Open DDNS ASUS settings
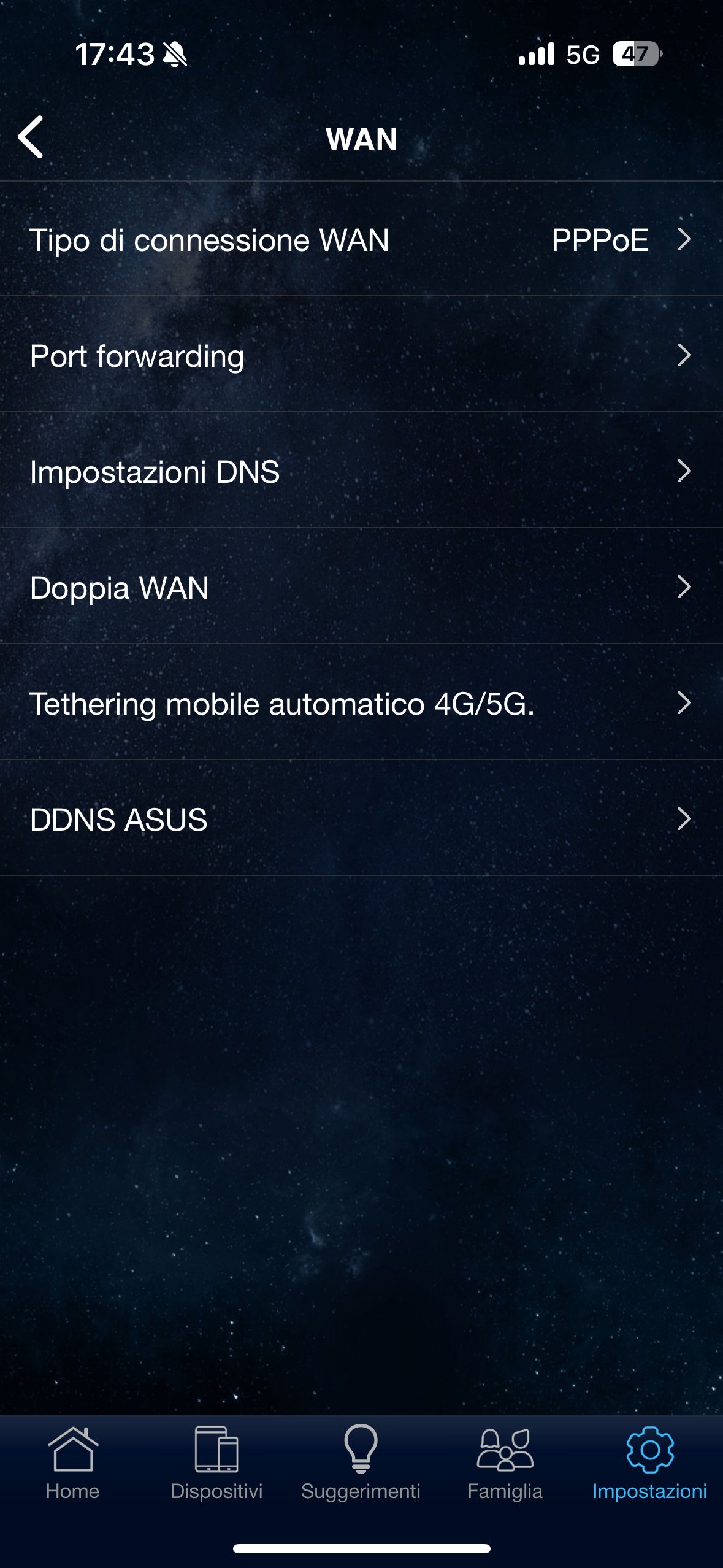 click(361, 818)
